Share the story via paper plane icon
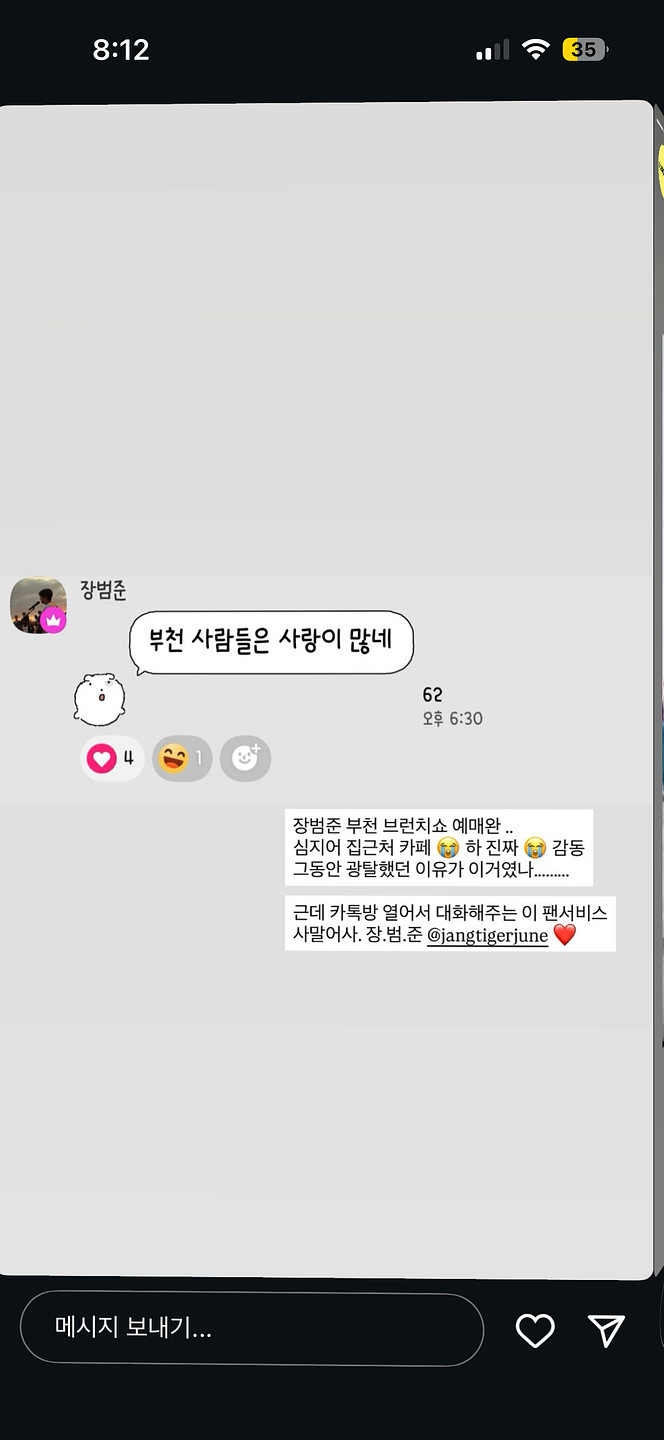This screenshot has height=1440, width=664. [x=606, y=1329]
